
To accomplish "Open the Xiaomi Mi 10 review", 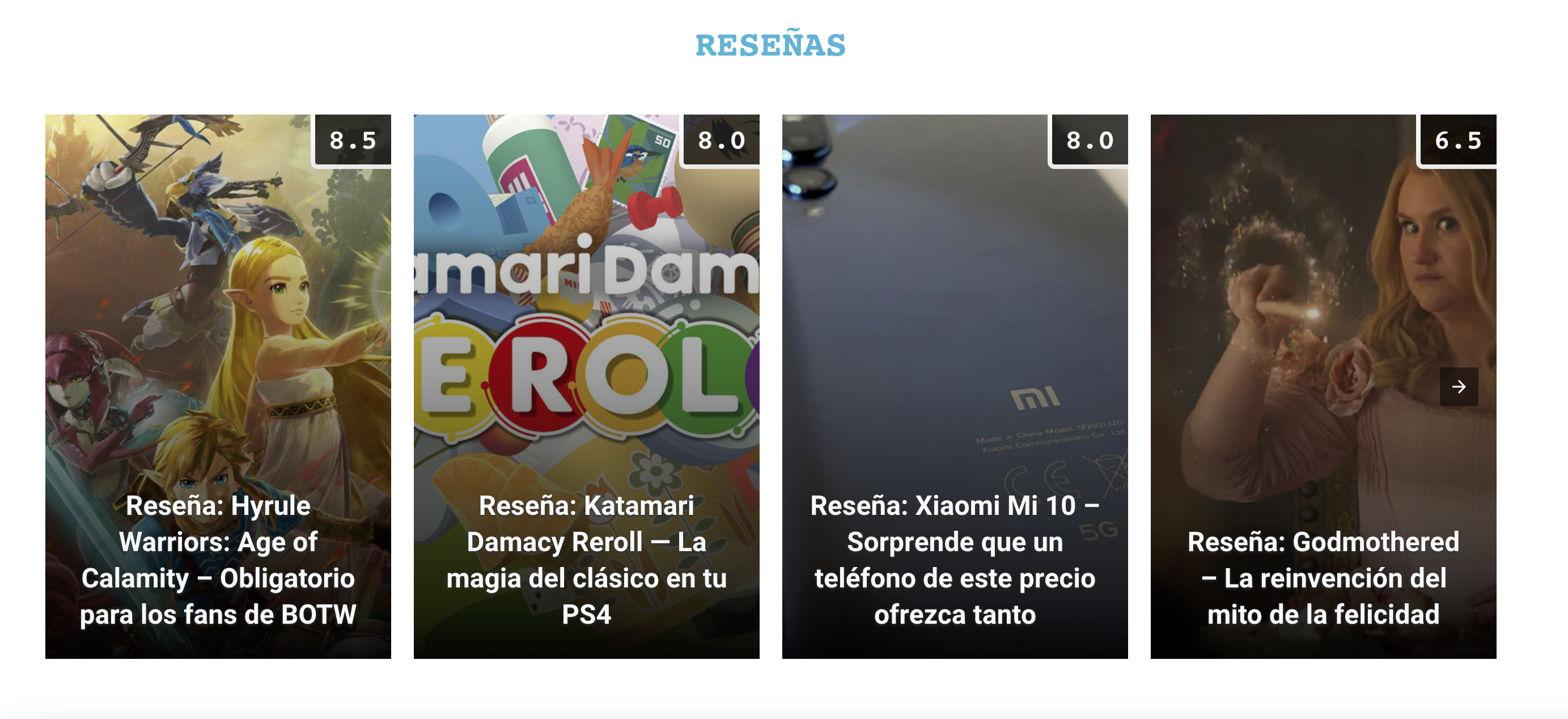I will [955, 559].
